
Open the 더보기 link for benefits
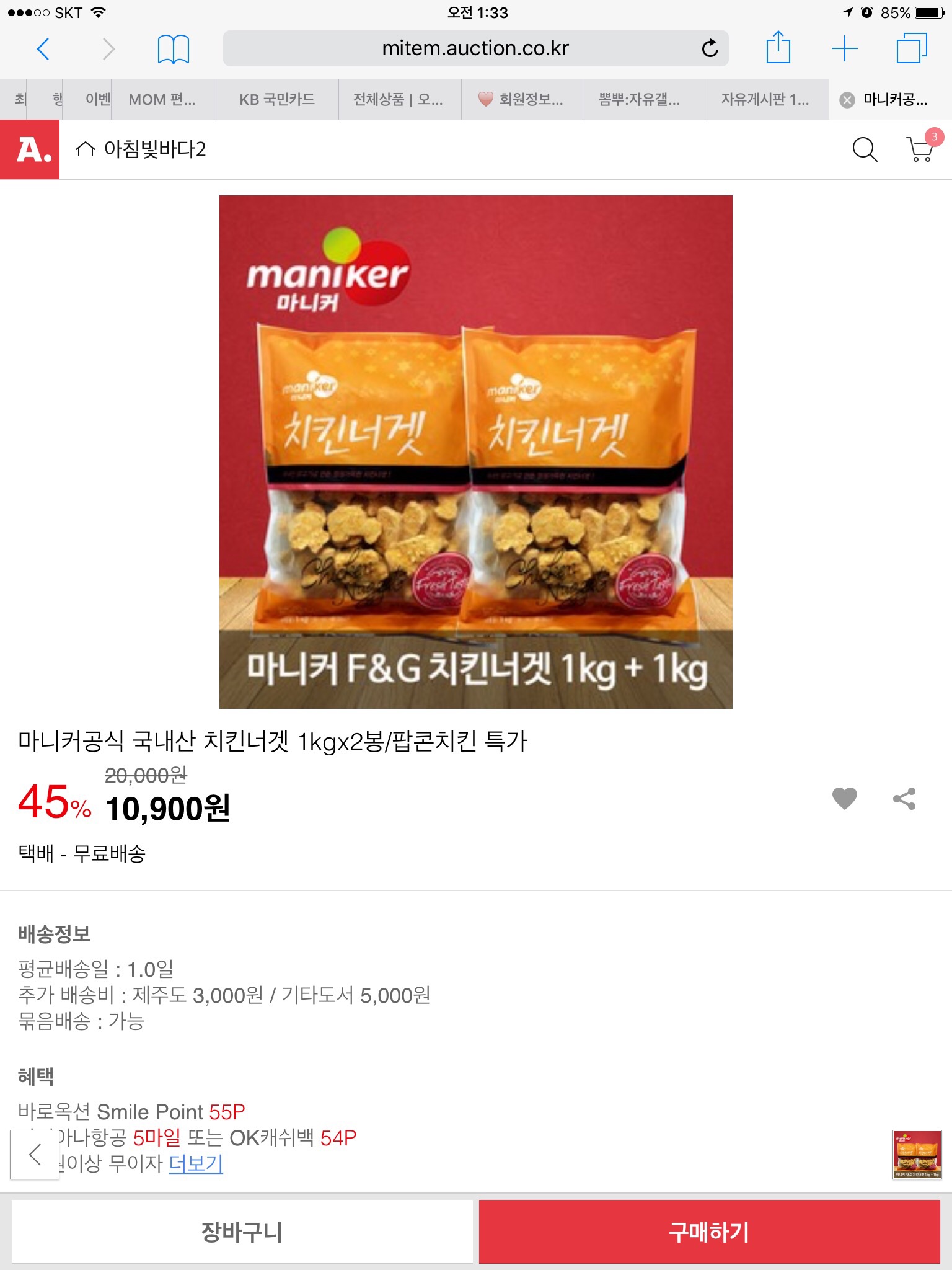[195, 1163]
